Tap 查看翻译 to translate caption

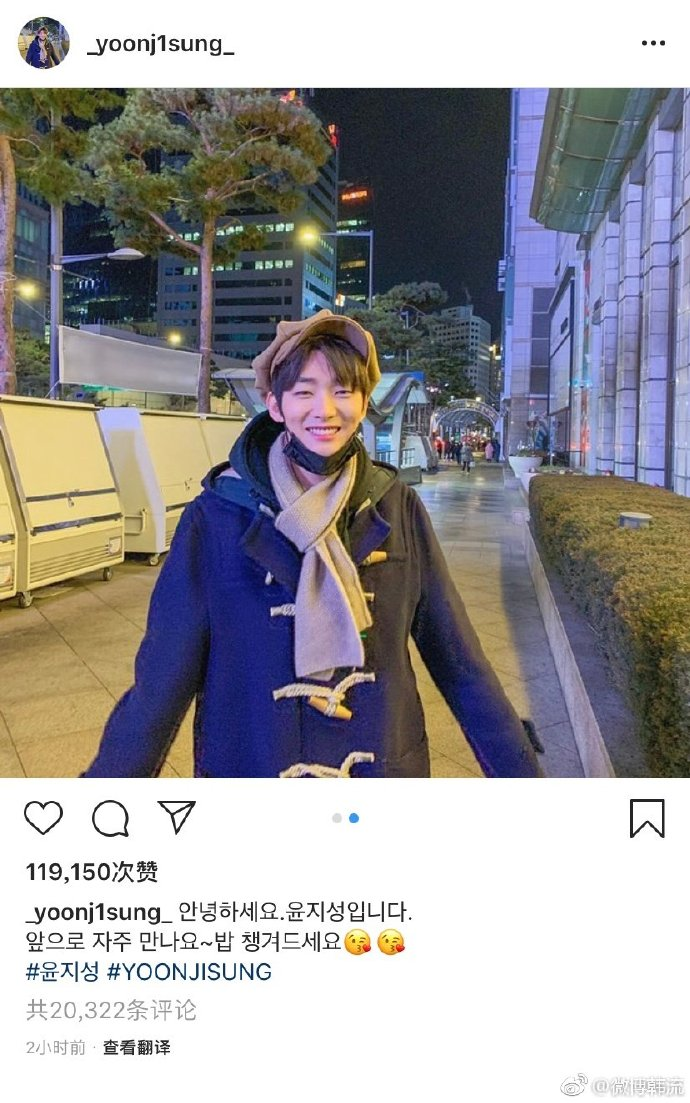137,1047
